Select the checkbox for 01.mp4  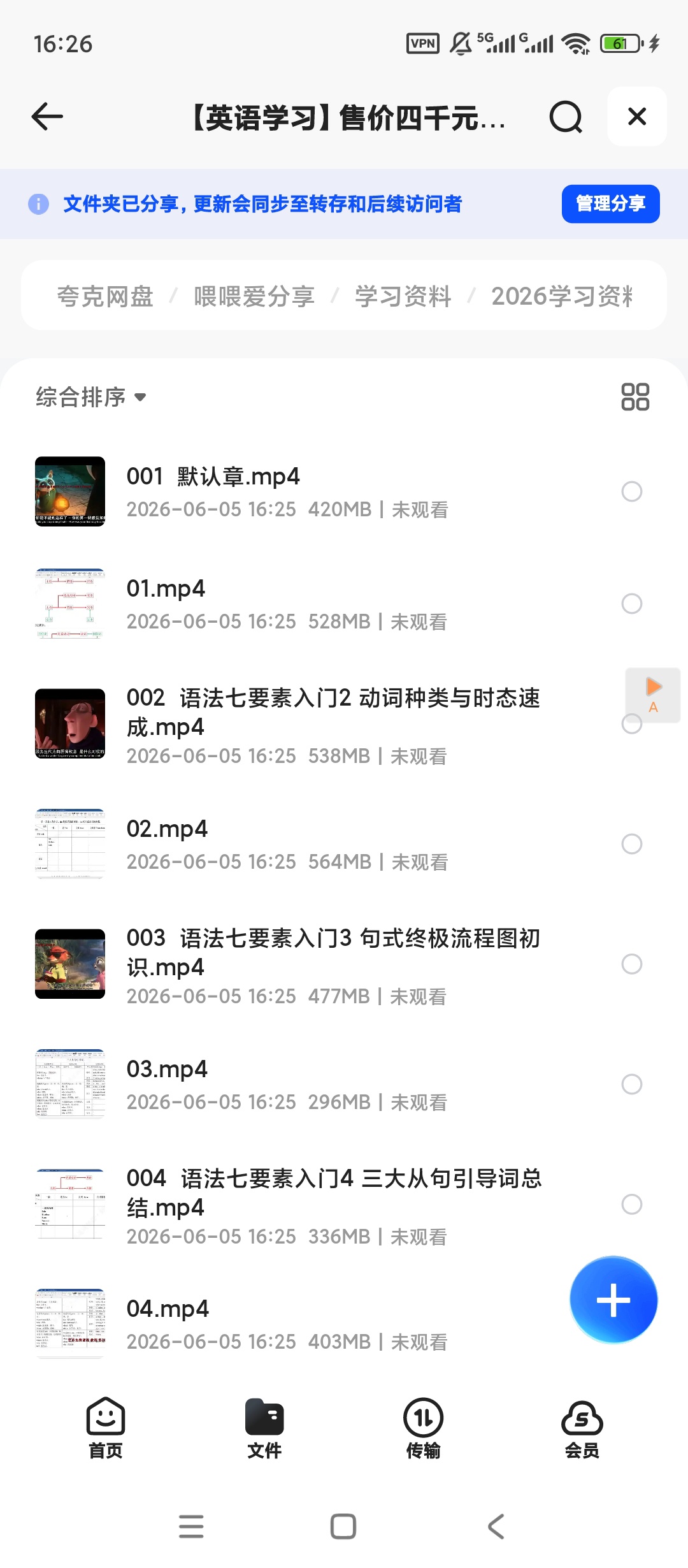[632, 604]
